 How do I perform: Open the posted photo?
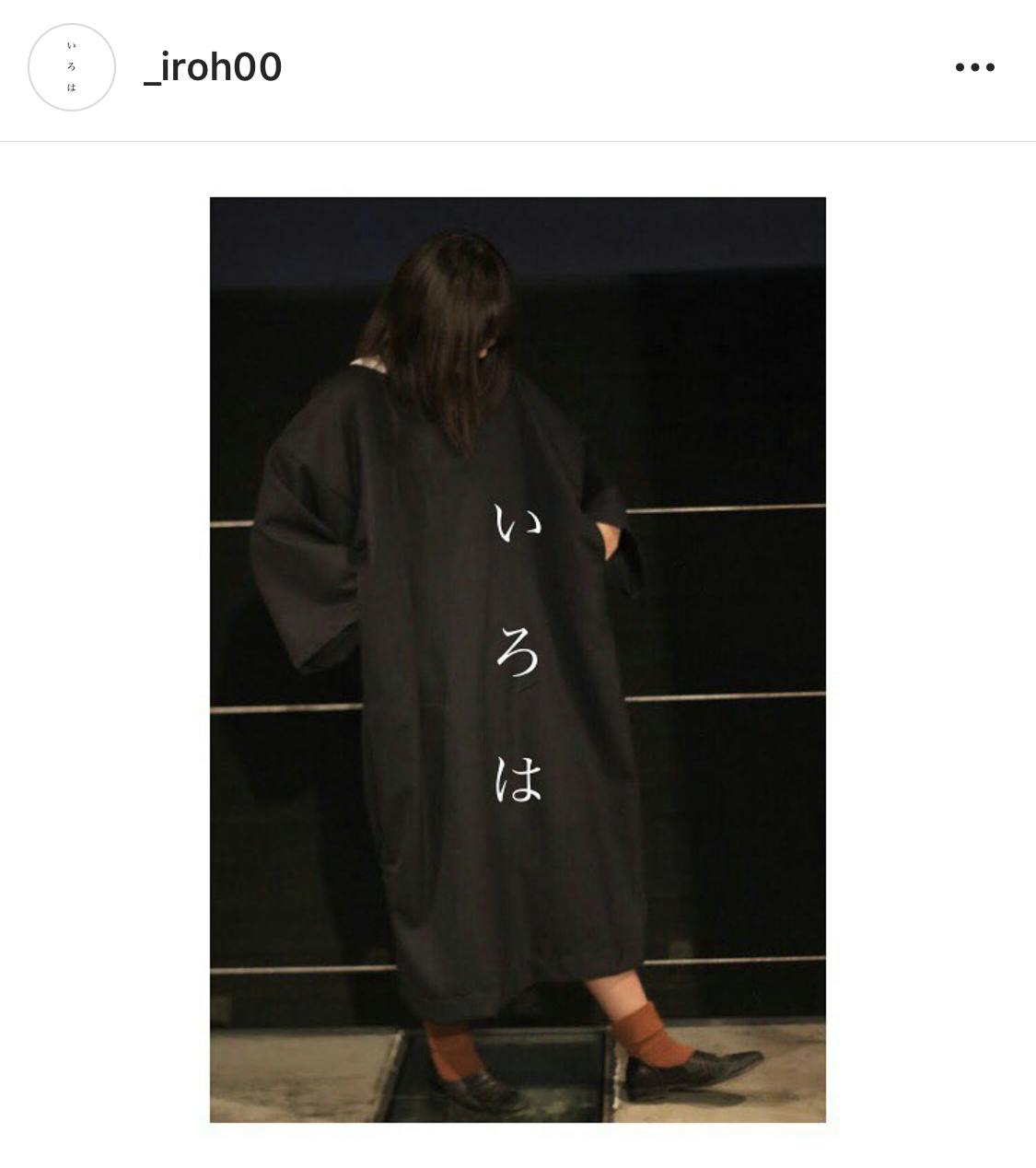click(518, 660)
